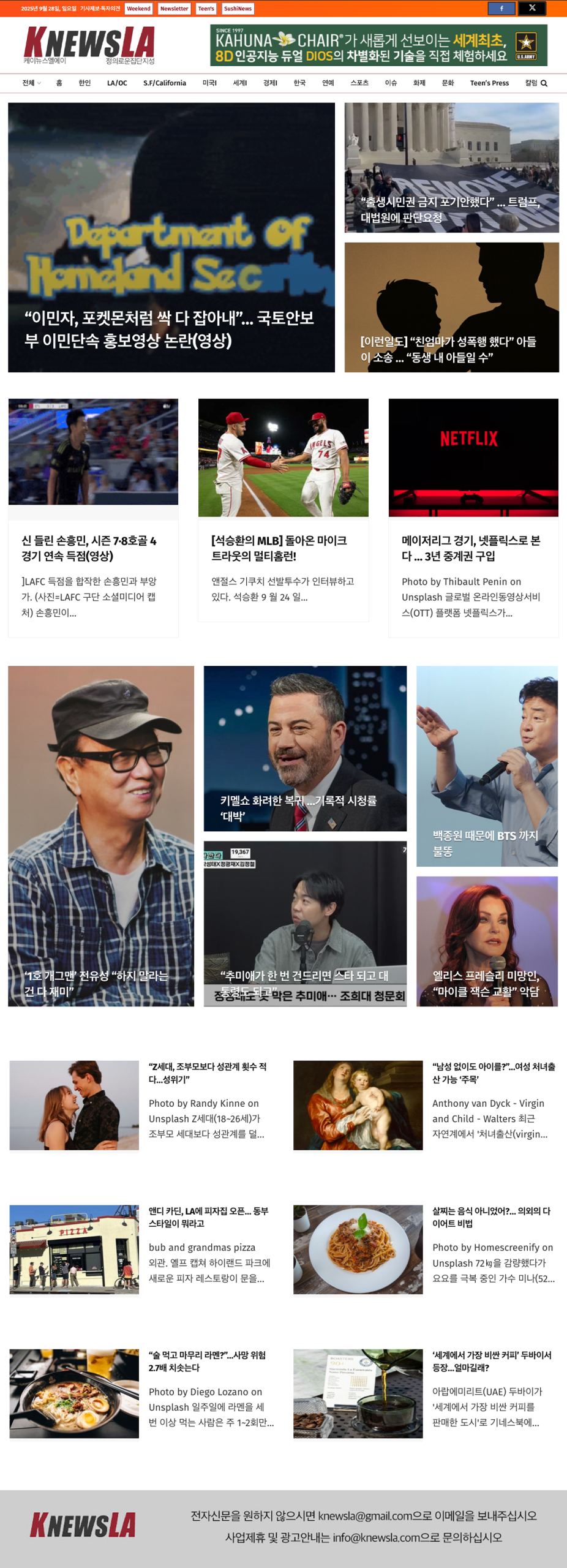Open the search magnifier icon

pos(544,83)
